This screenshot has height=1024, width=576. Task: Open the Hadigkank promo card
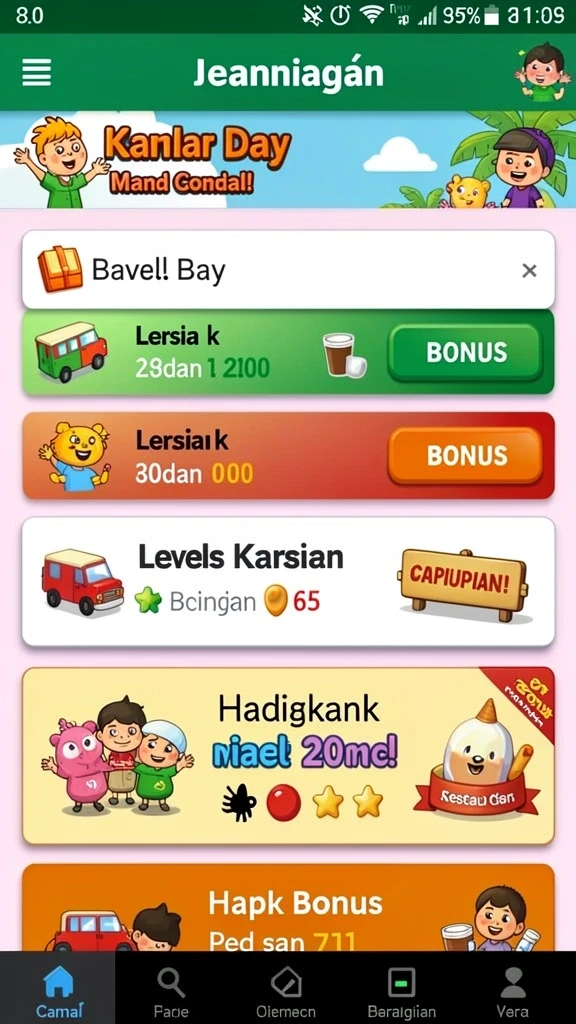point(288,756)
